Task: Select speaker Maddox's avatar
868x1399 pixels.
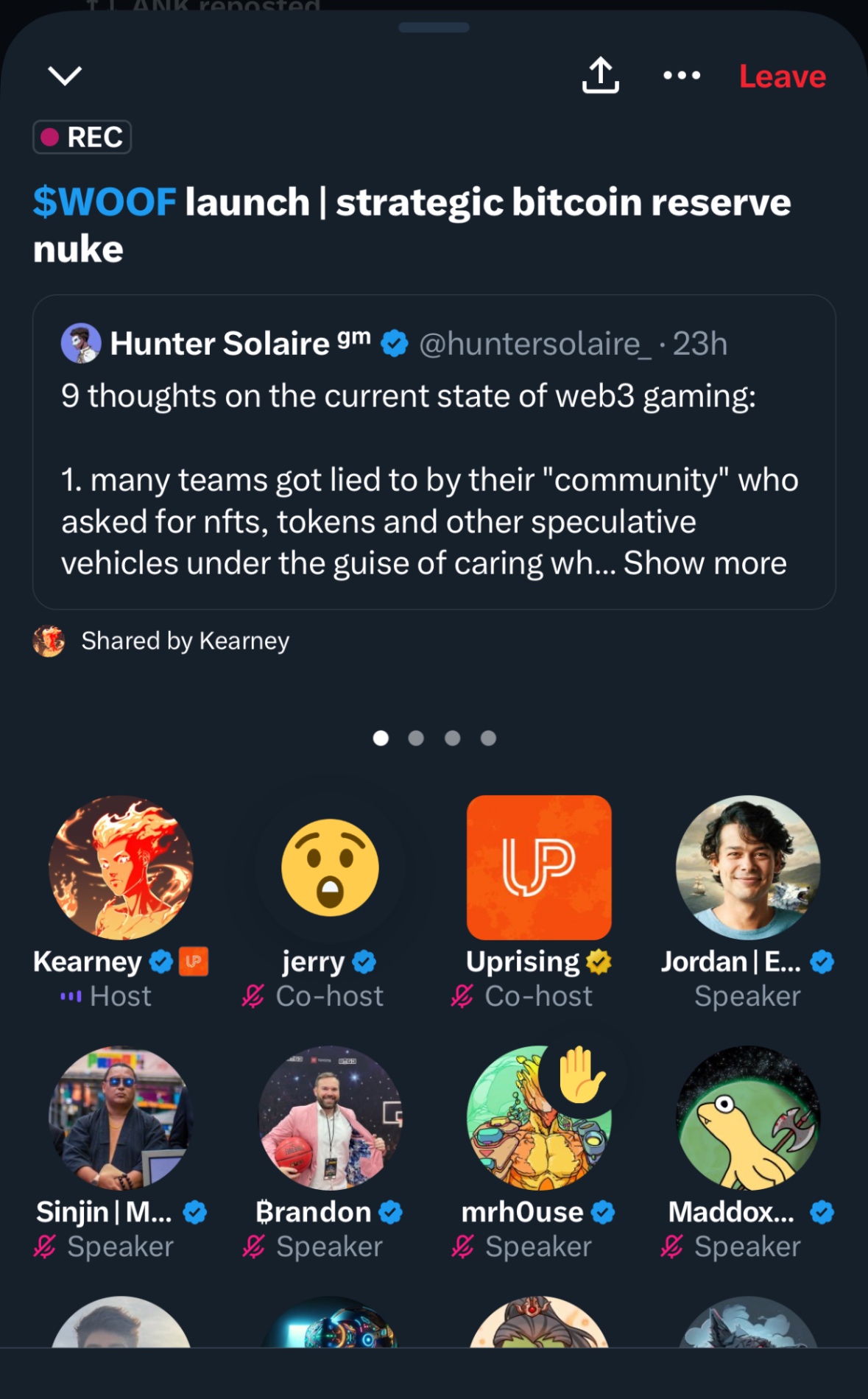Action: tap(748, 1118)
